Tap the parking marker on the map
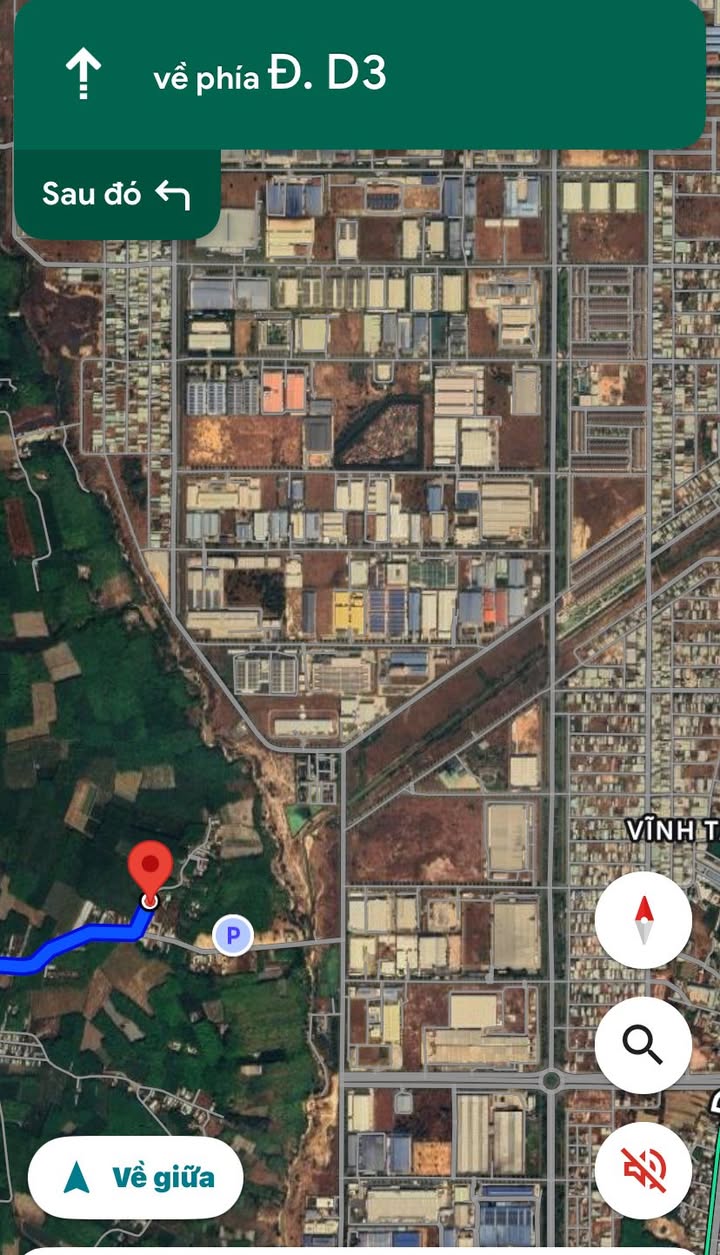Image resolution: width=720 pixels, height=1255 pixels. click(x=233, y=936)
